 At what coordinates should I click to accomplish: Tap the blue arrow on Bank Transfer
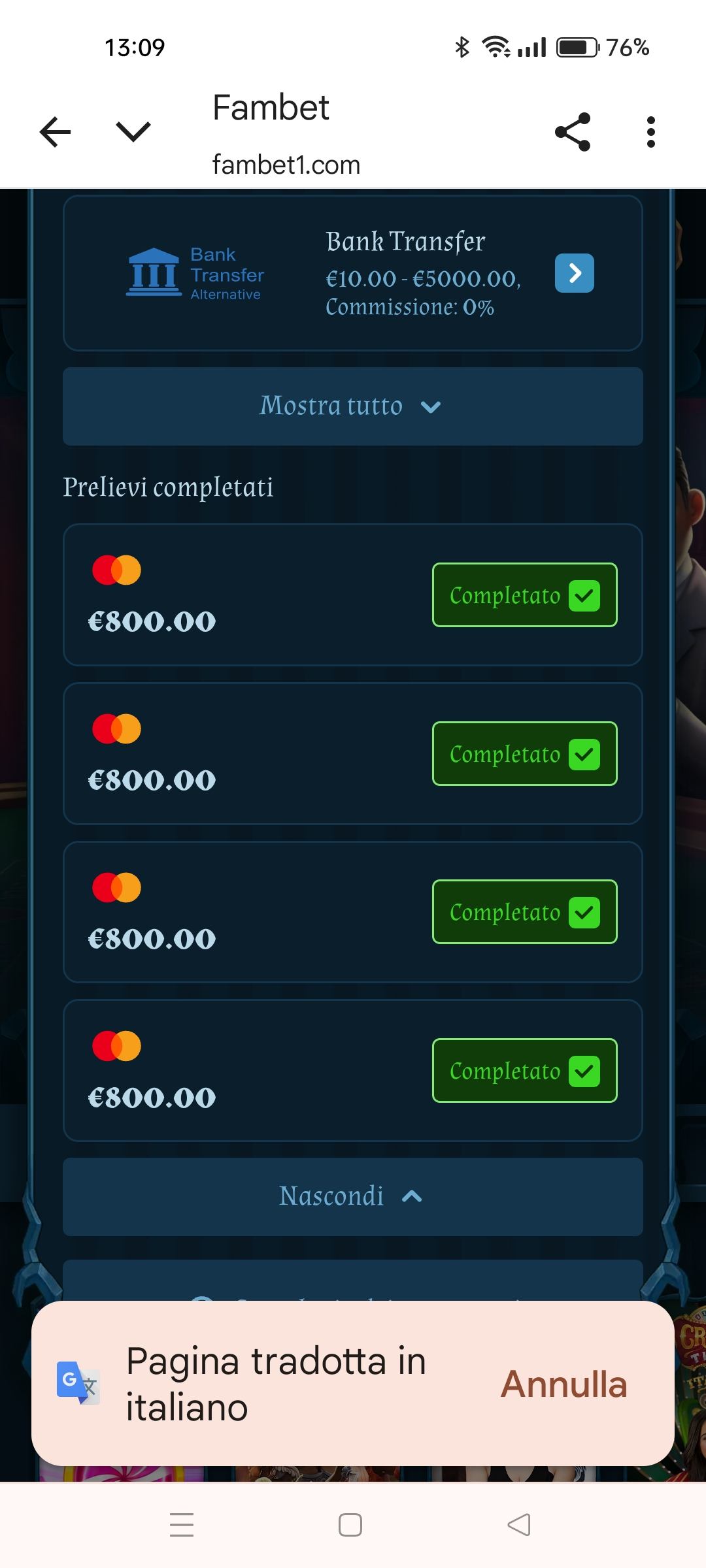(574, 273)
